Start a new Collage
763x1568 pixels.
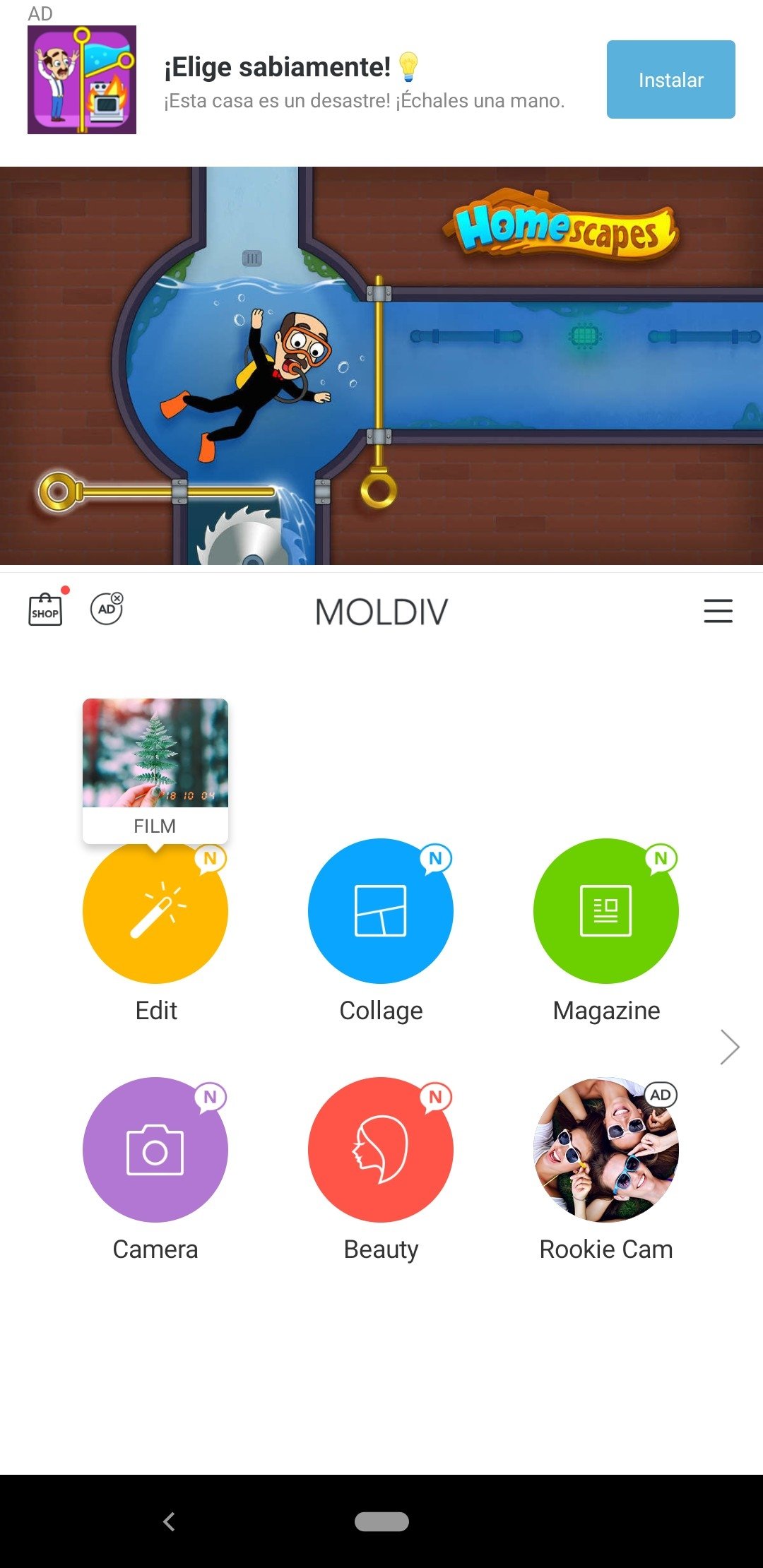(x=381, y=911)
